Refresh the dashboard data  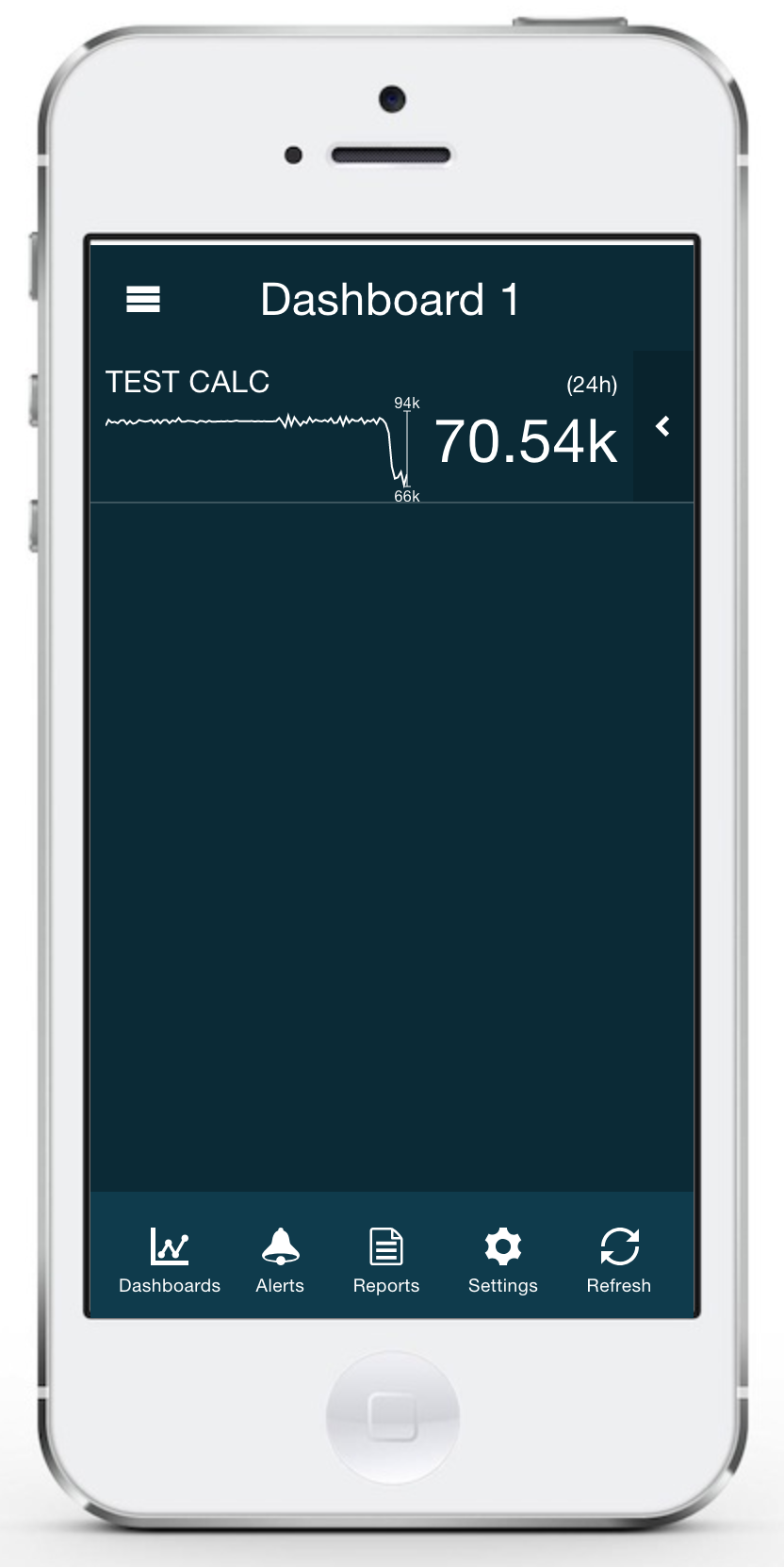[x=619, y=1261]
